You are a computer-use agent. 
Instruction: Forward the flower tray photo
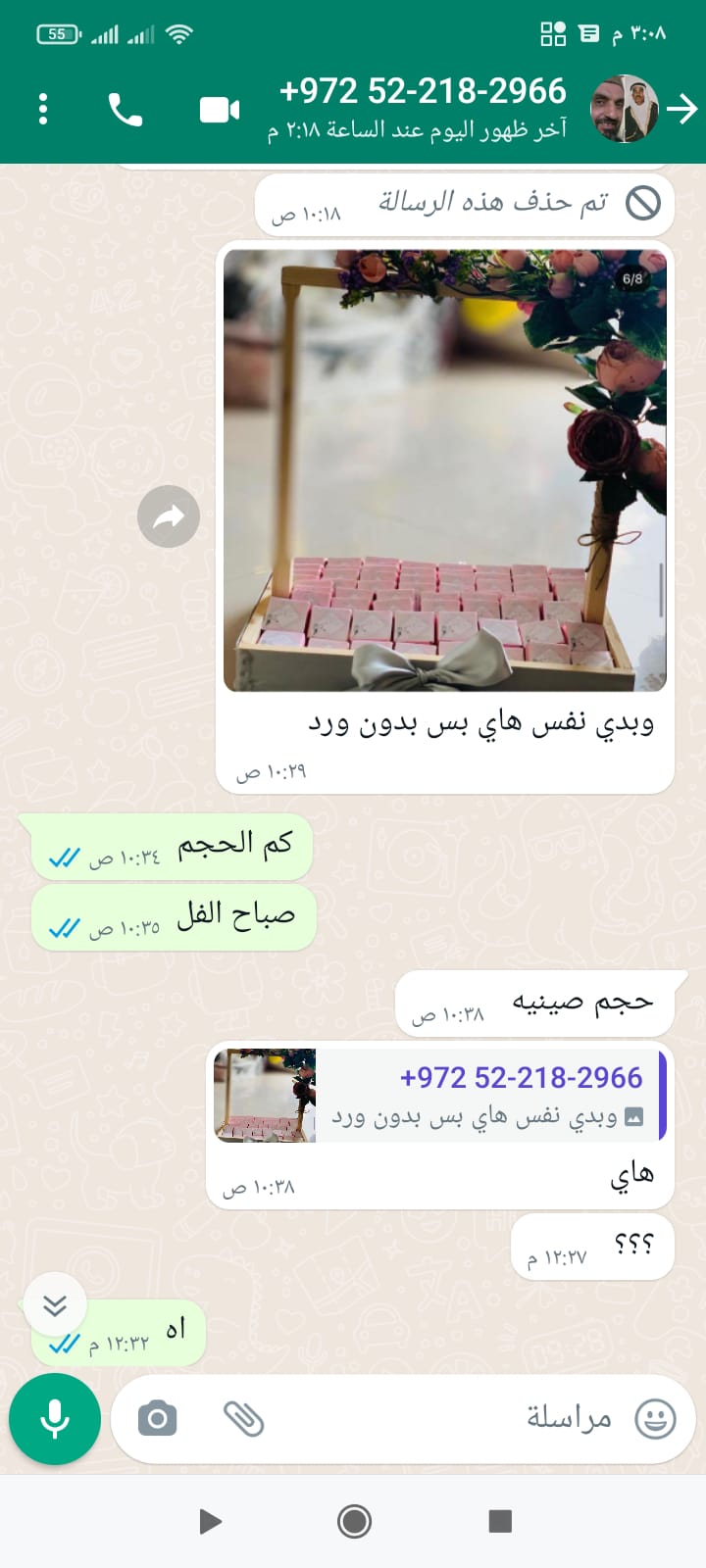(x=169, y=516)
